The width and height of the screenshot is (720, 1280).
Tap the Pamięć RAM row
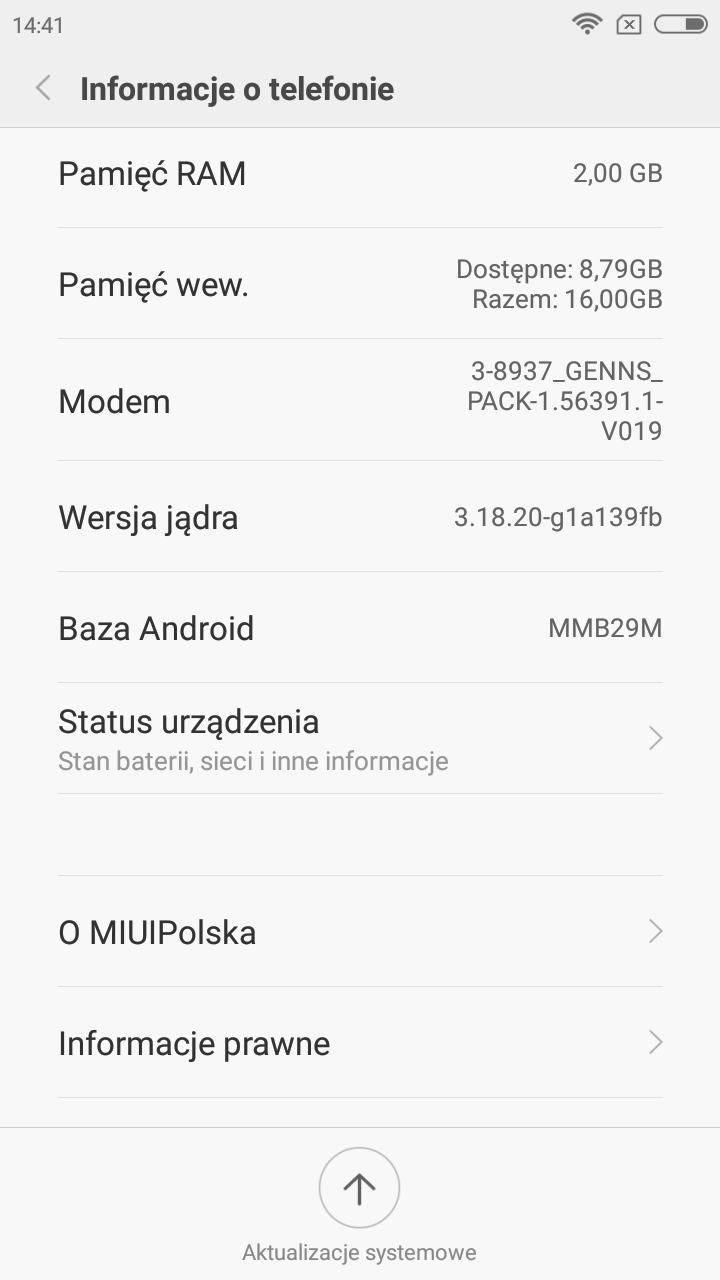point(360,174)
